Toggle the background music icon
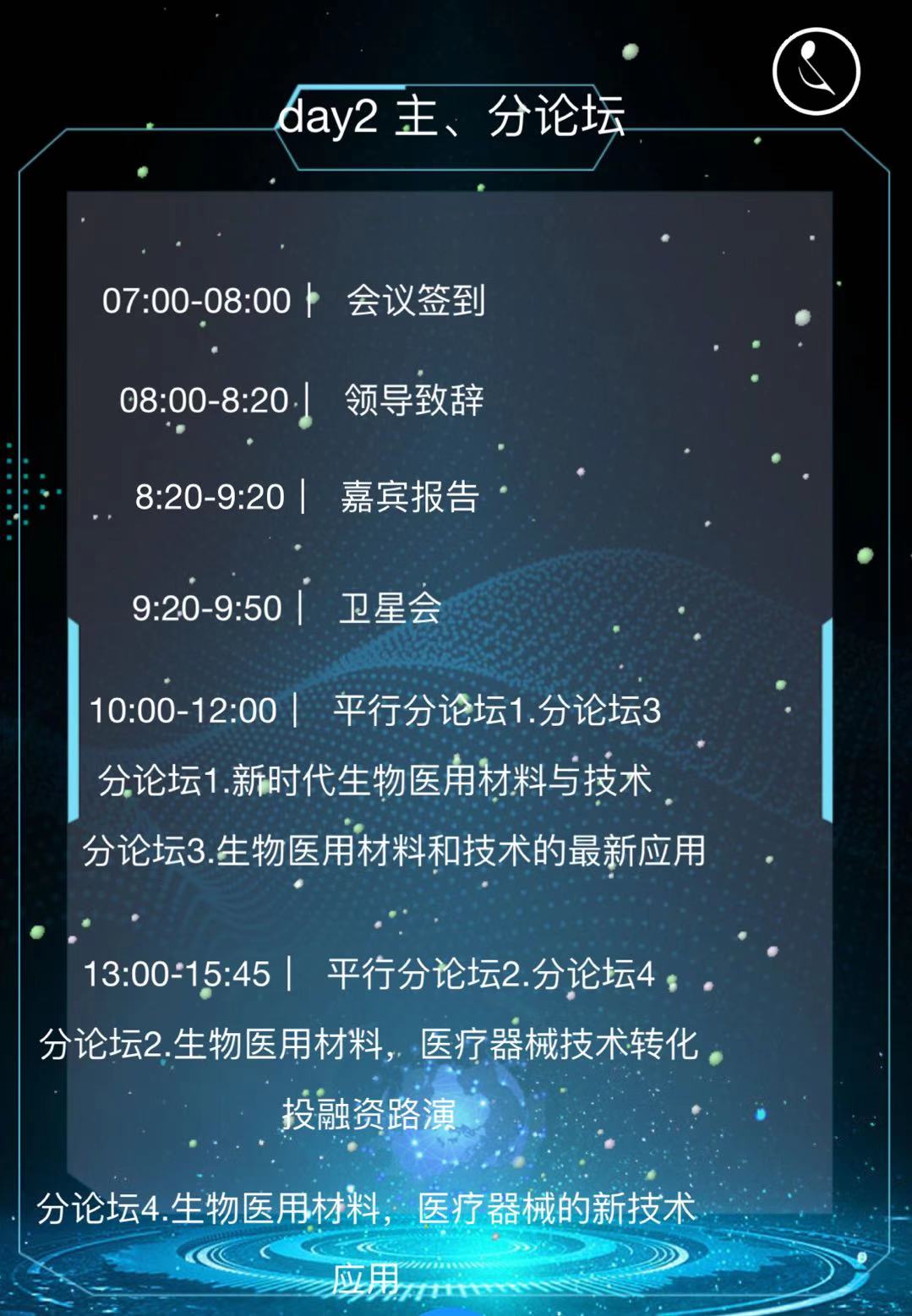The width and height of the screenshot is (912, 1316). point(816,72)
